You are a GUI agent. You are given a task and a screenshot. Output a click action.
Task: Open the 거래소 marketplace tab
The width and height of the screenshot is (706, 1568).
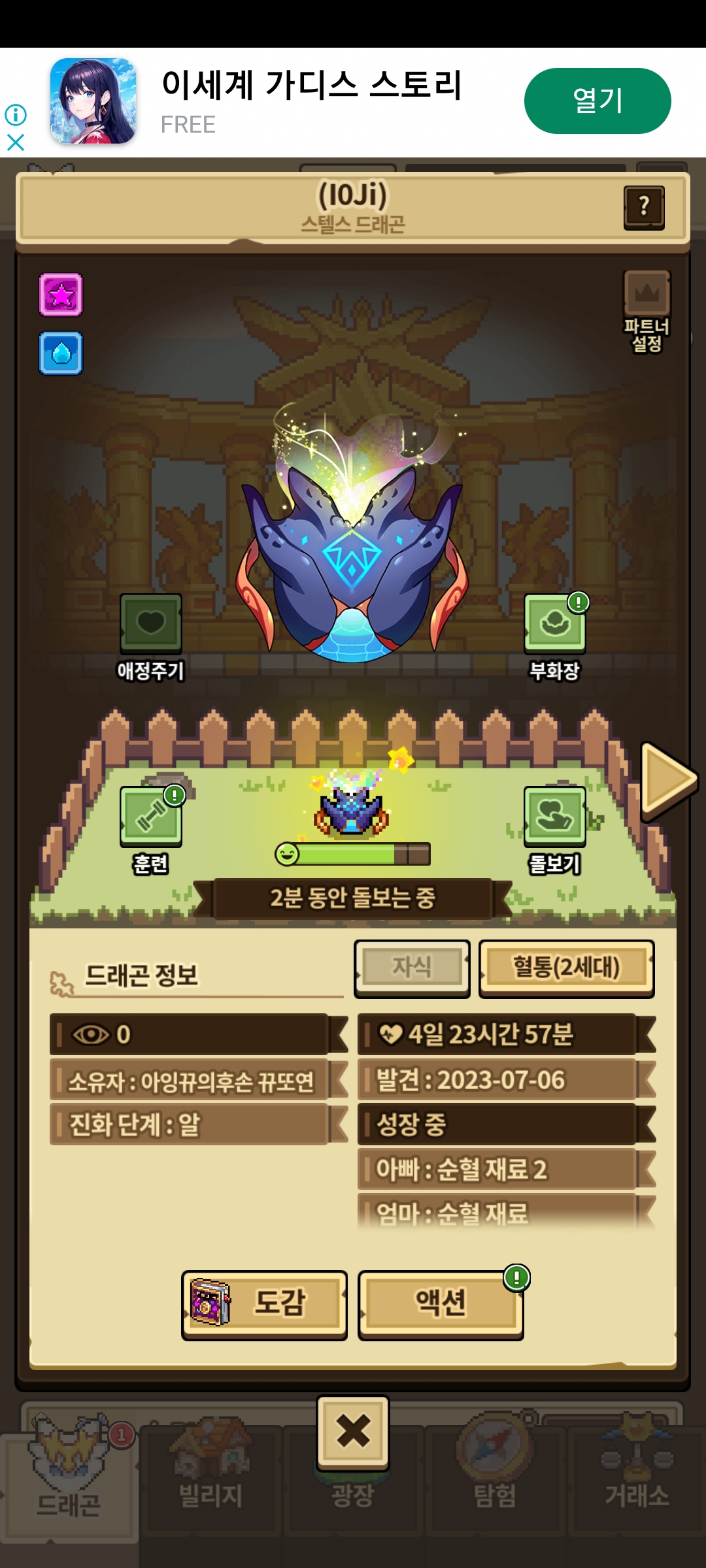click(637, 1483)
